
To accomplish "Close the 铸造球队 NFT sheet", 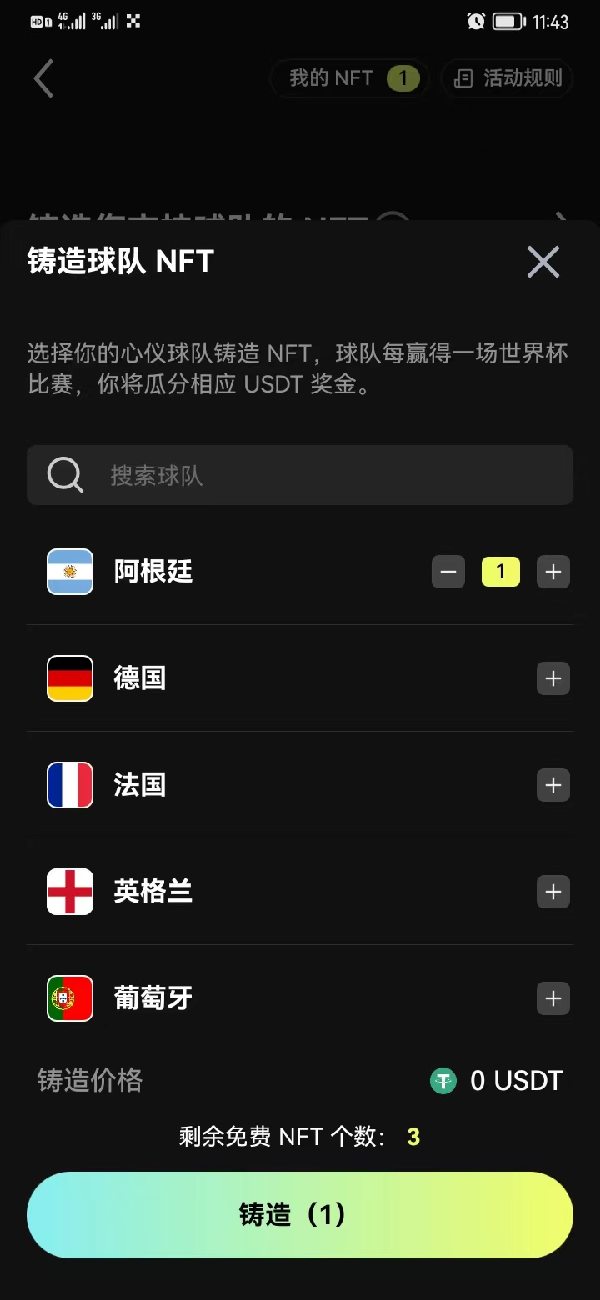I will [543, 262].
